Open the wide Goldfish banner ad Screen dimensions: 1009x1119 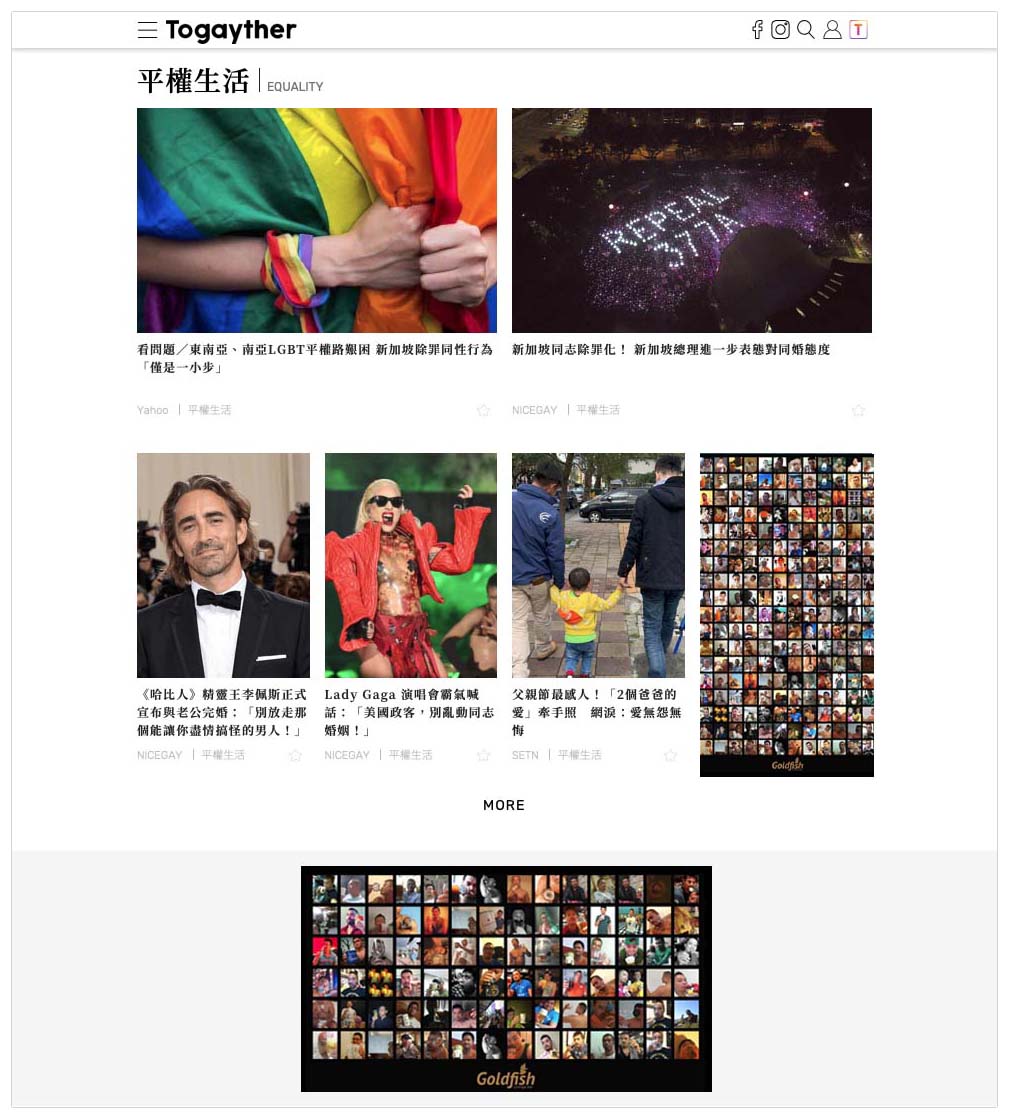pos(506,978)
